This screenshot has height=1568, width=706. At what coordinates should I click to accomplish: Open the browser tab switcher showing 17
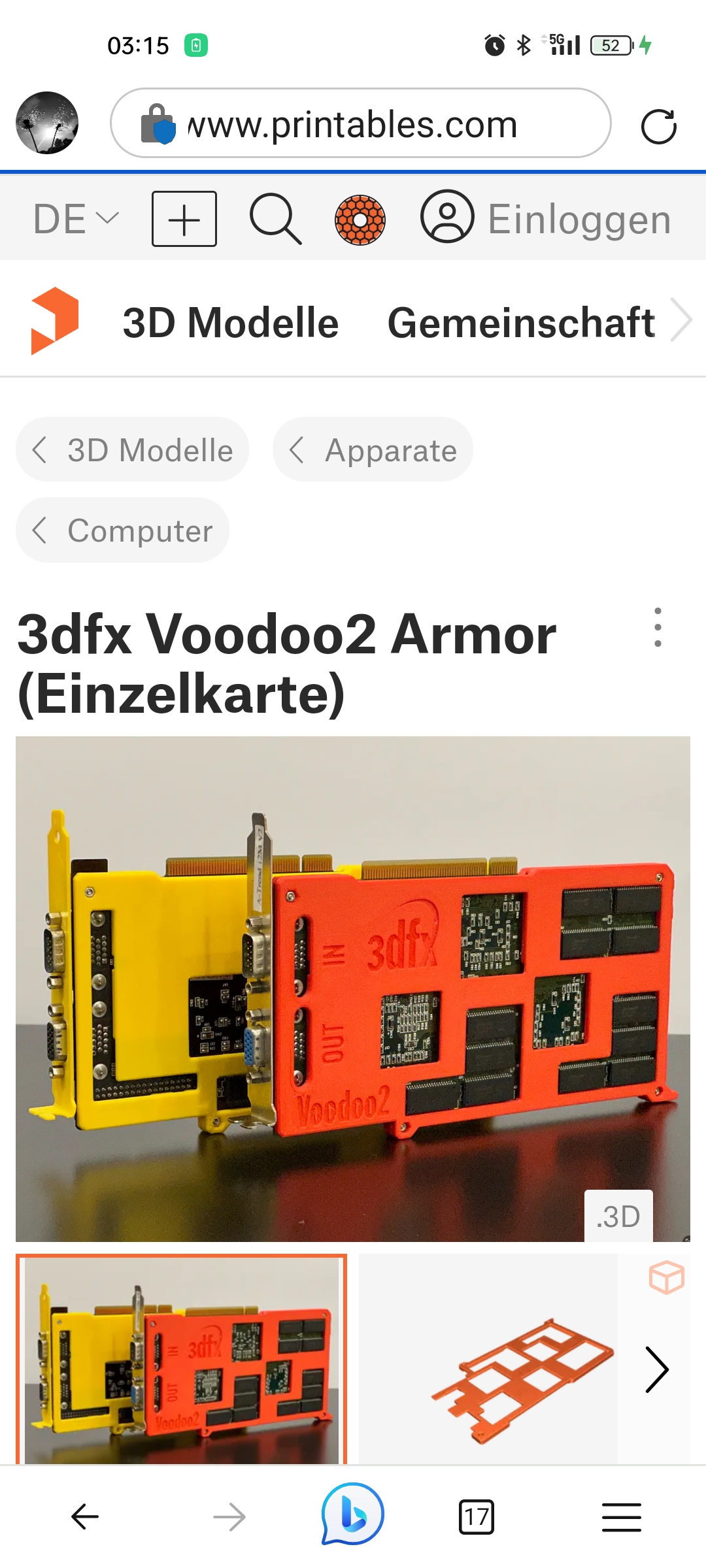[477, 1517]
